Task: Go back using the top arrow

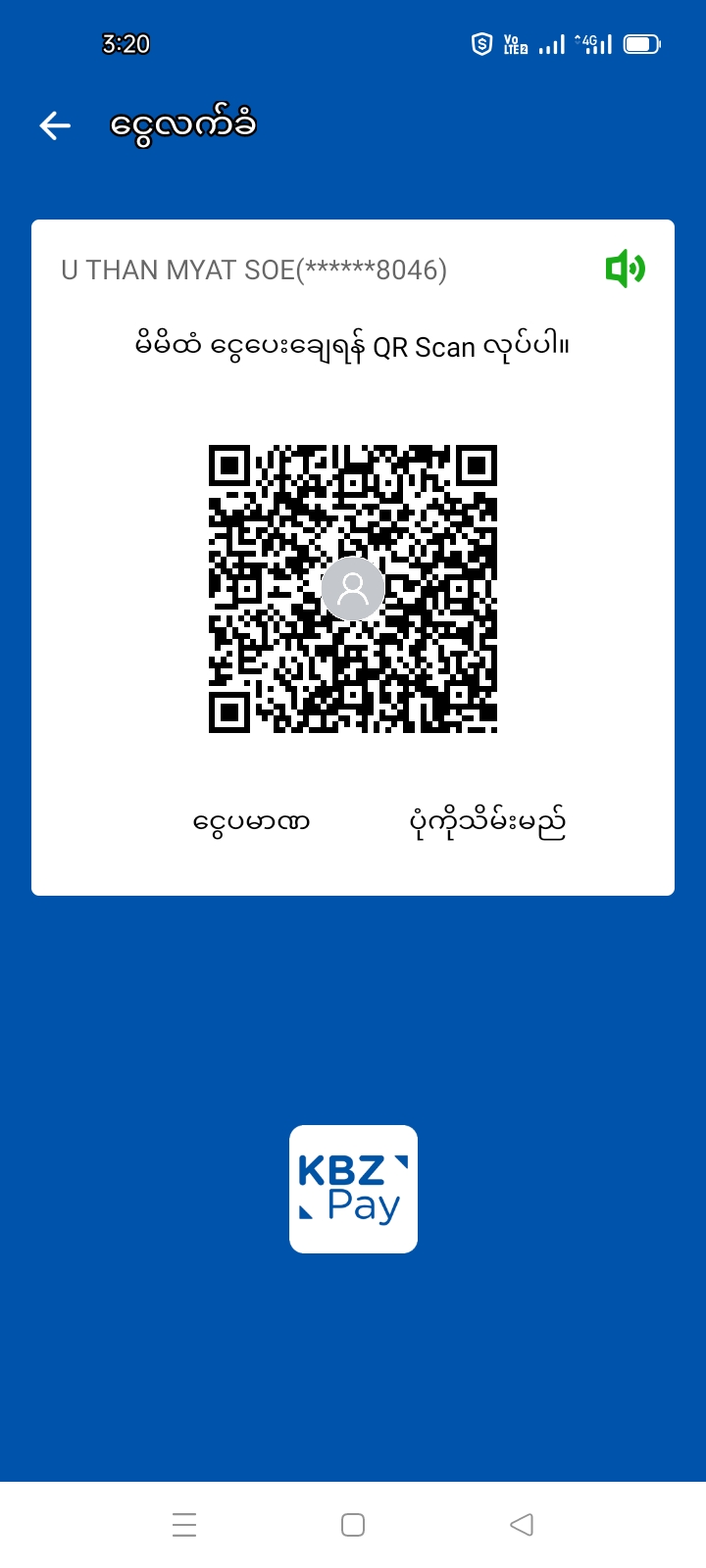Action: (x=55, y=125)
